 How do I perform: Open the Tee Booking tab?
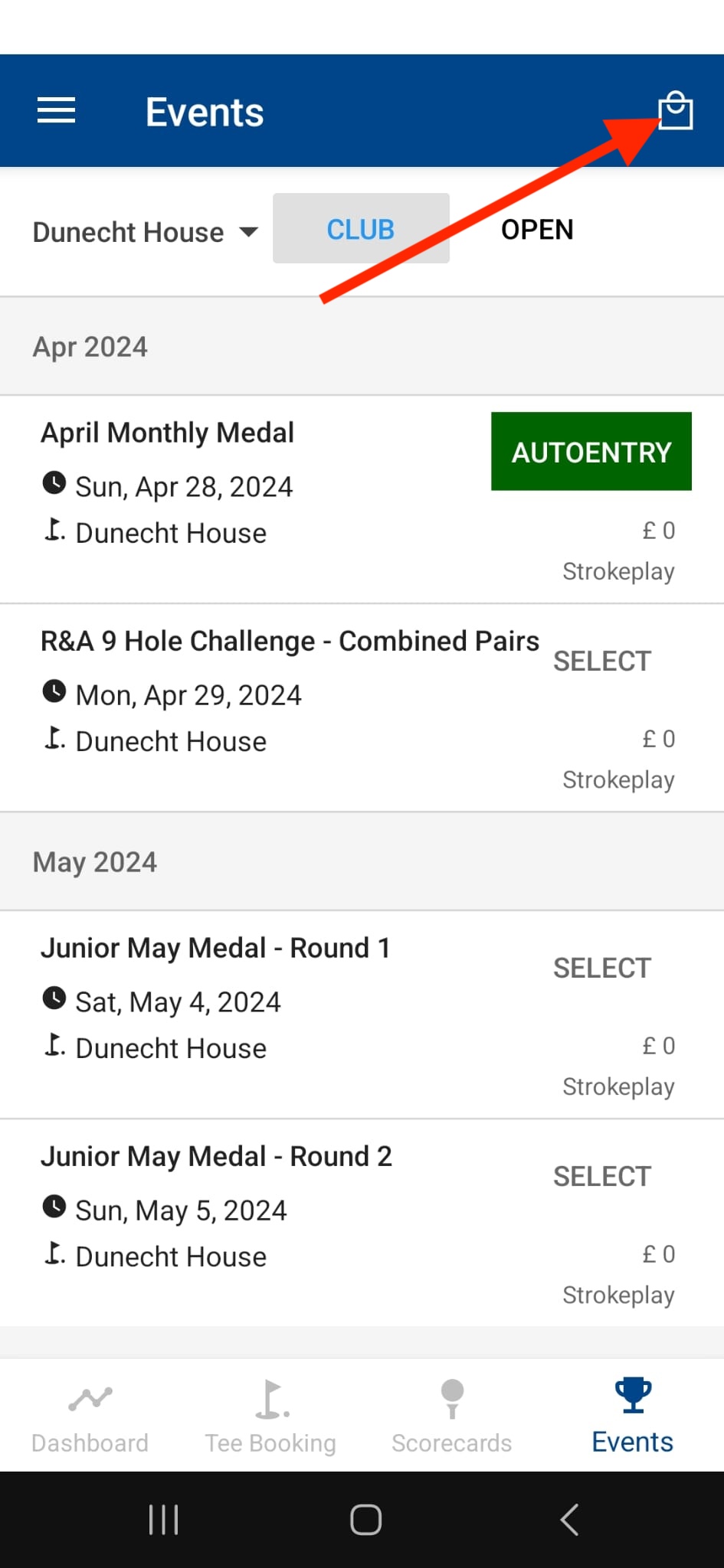(270, 1416)
